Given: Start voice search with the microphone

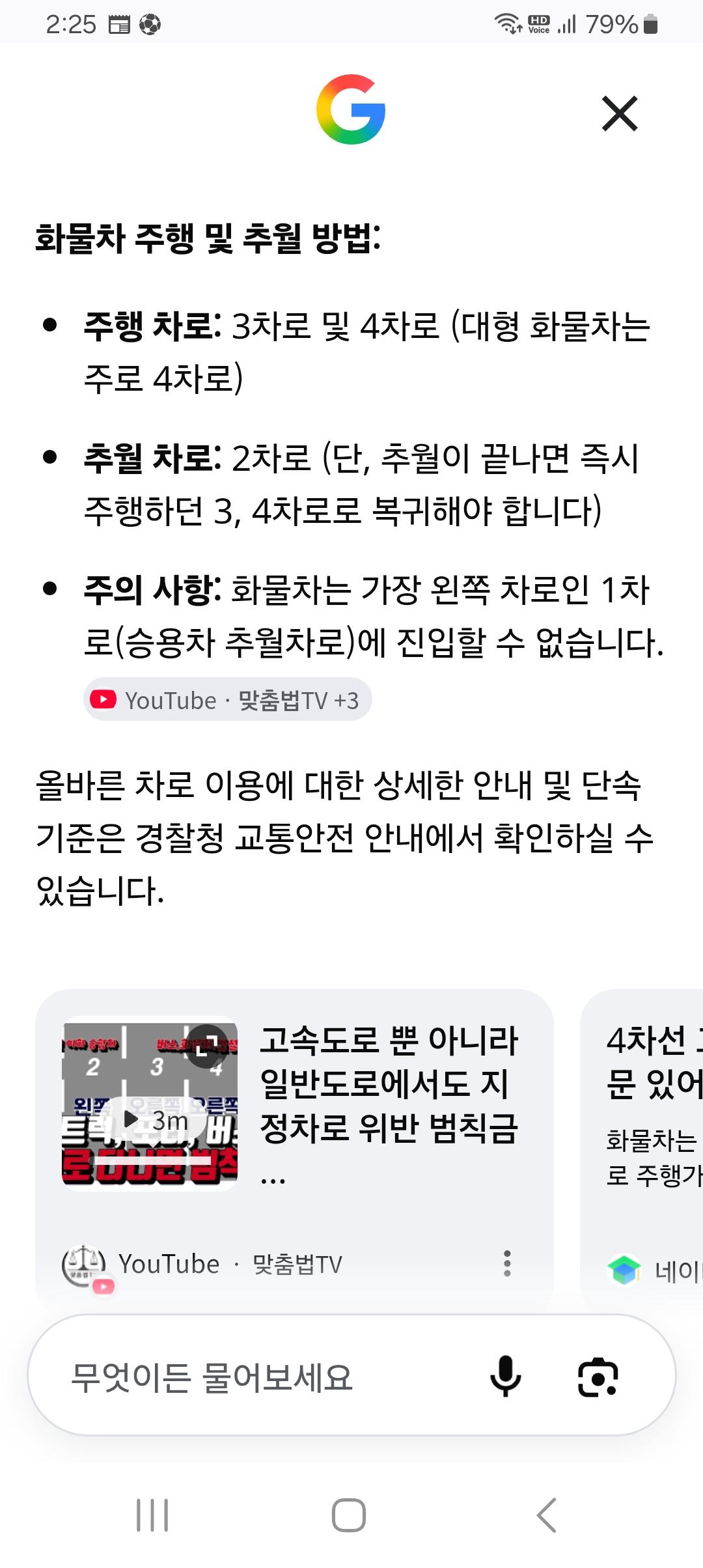Looking at the screenshot, I should (505, 1377).
